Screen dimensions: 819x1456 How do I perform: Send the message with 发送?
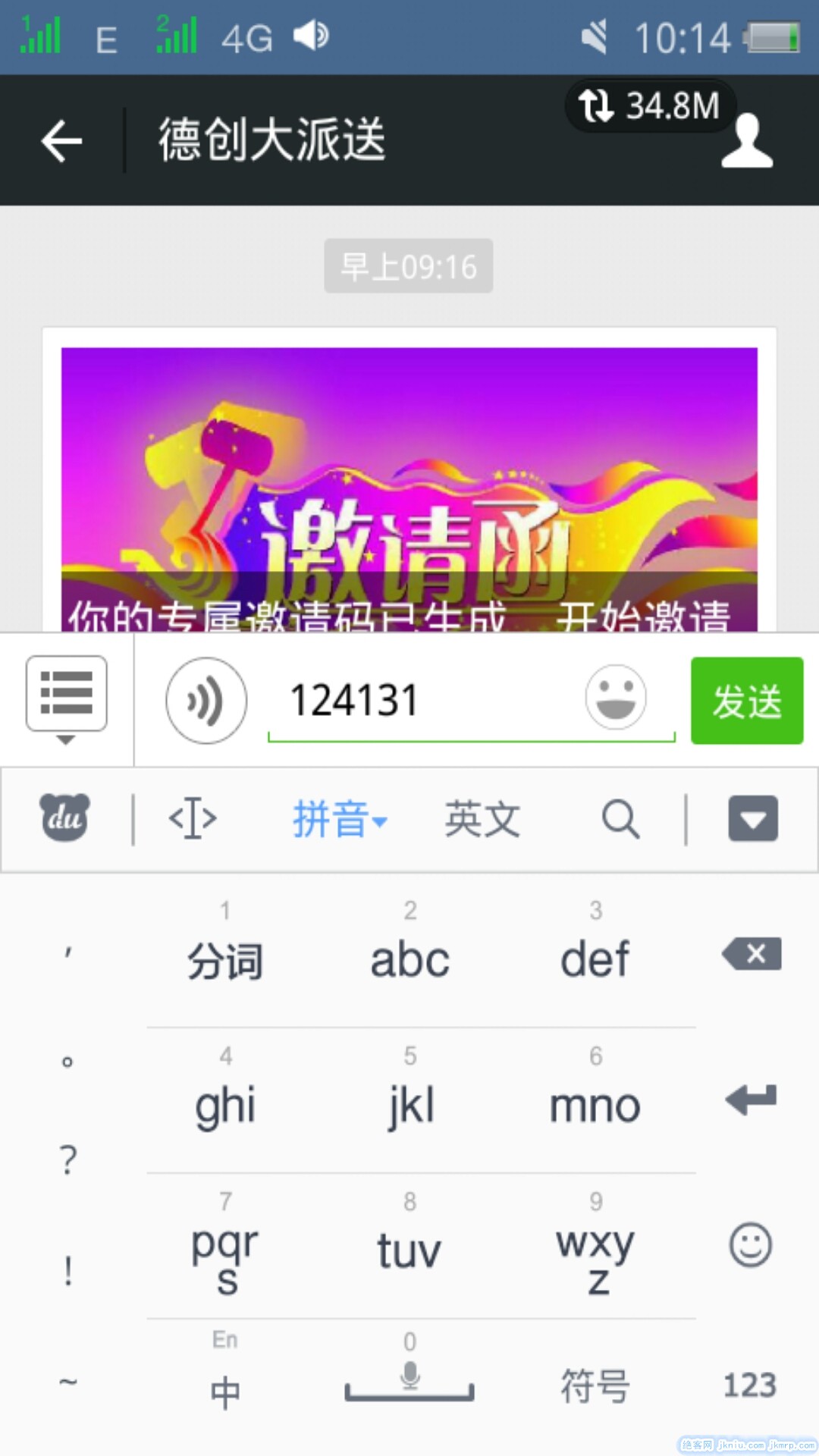click(746, 701)
